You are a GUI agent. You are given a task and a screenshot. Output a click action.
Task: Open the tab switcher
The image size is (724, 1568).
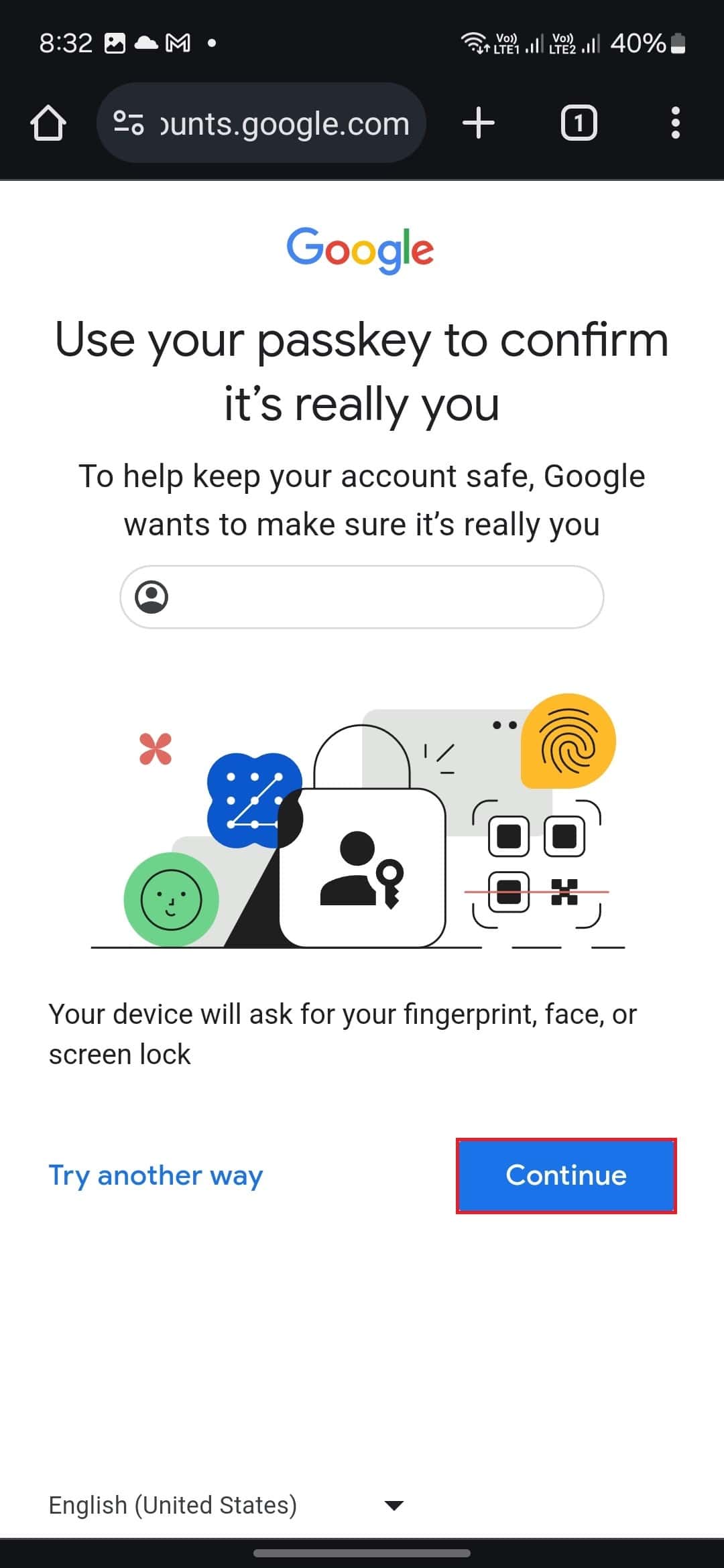tap(578, 123)
